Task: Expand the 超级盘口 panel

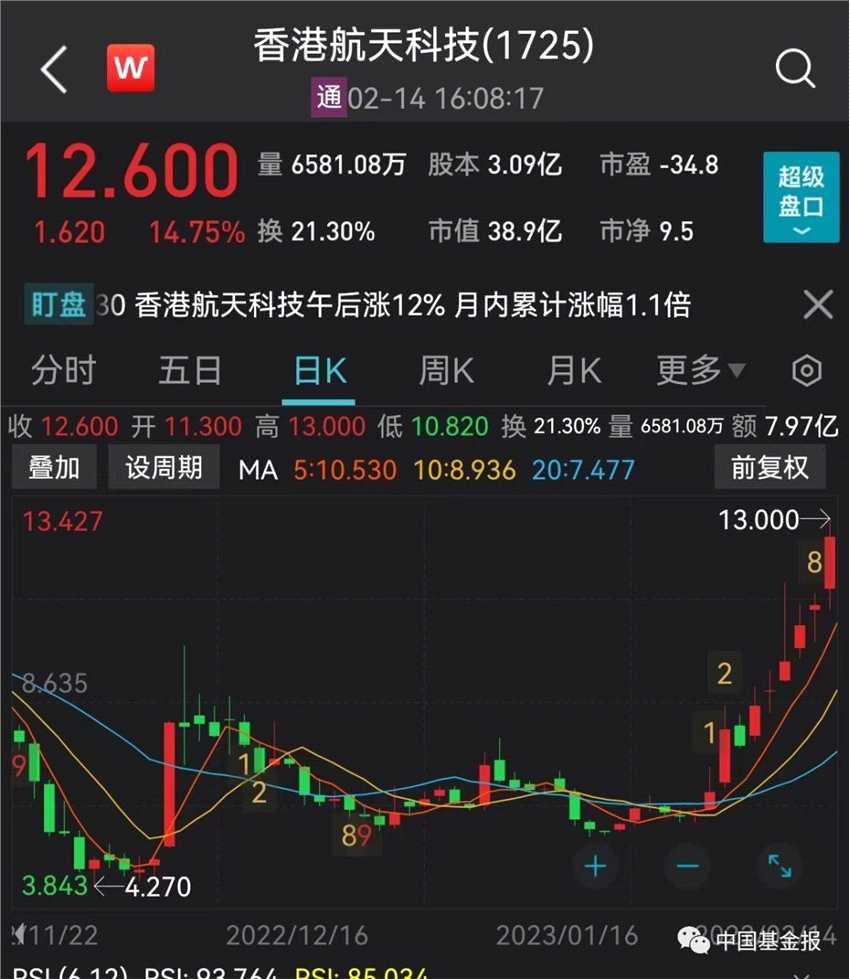Action: tap(801, 198)
